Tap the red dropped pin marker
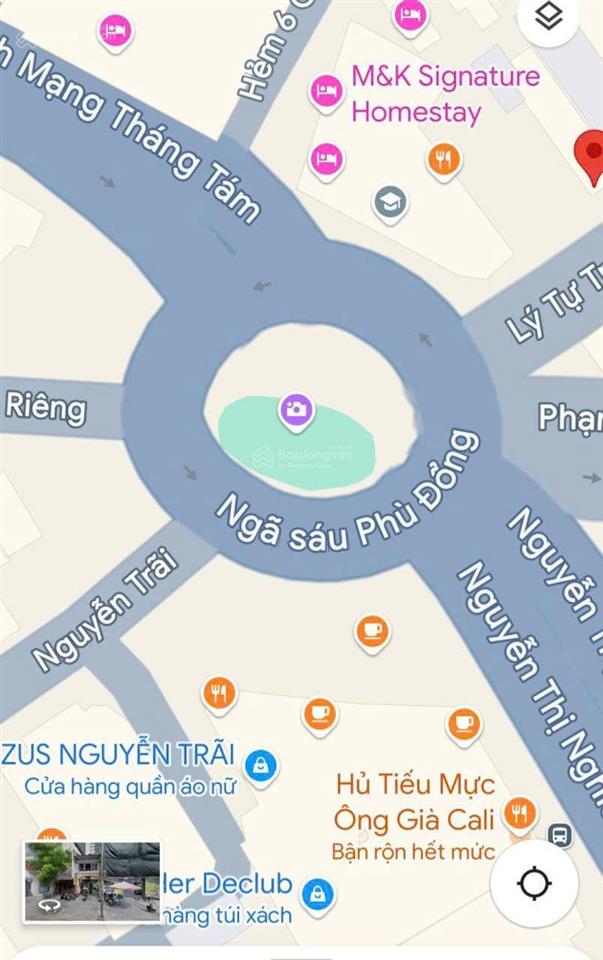This screenshot has width=603, height=960. [590, 158]
